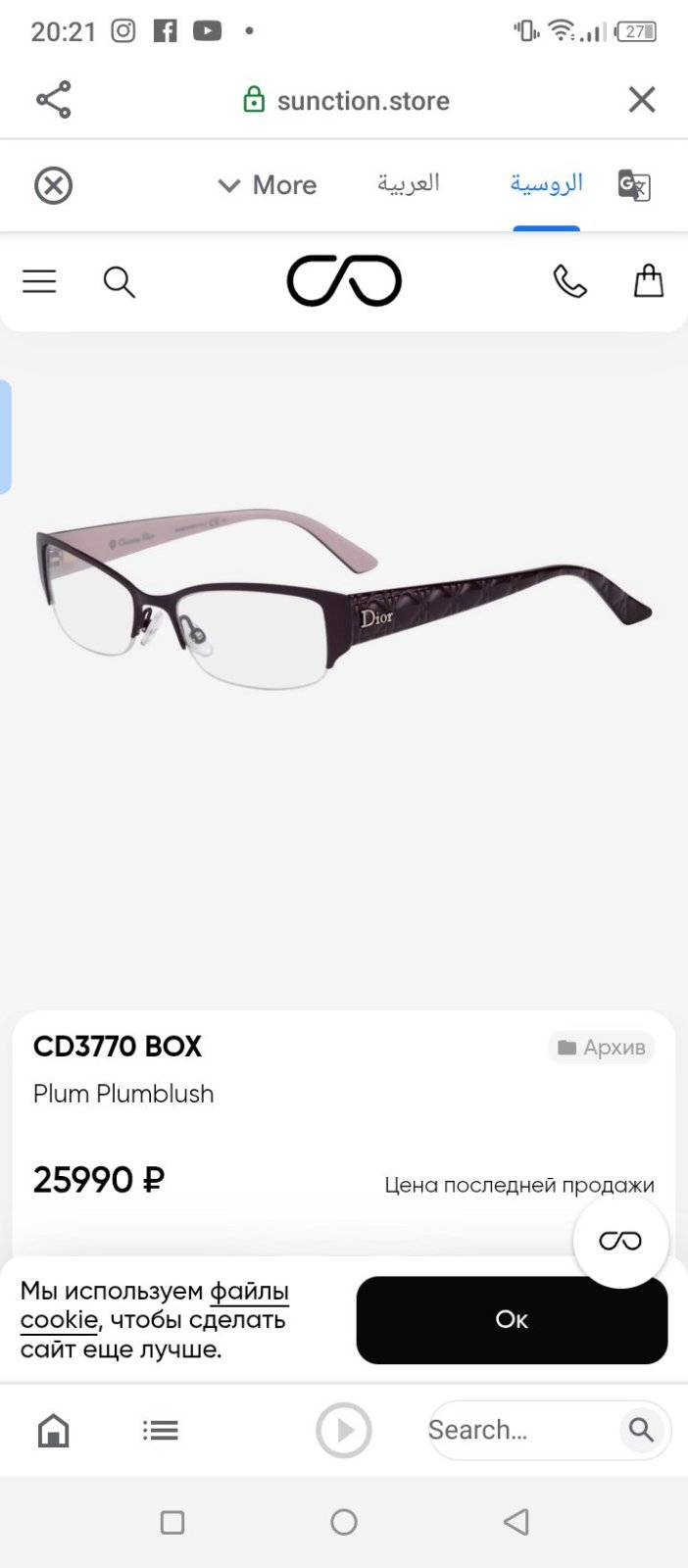Close the in-app browser with the X

click(642, 100)
